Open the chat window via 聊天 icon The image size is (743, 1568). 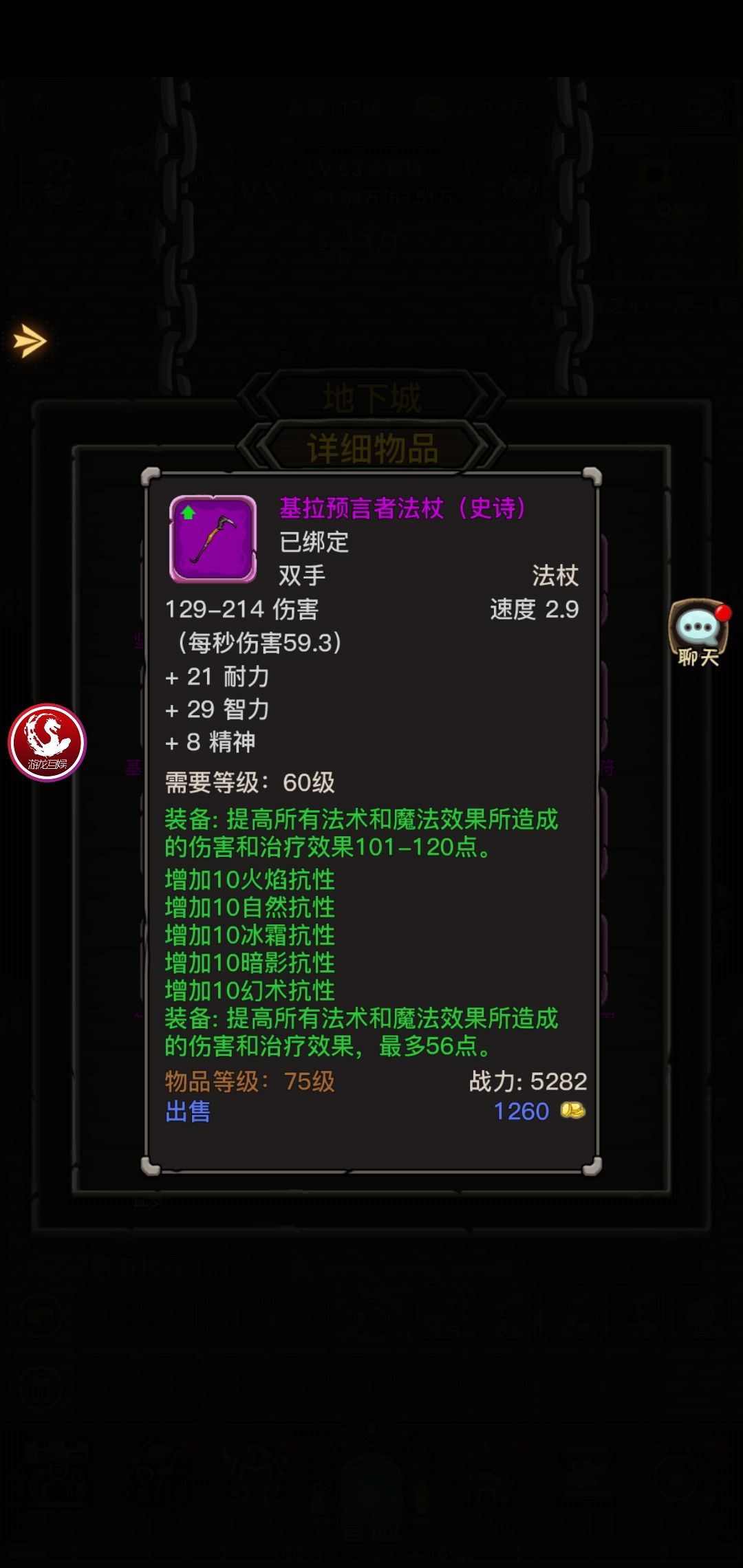click(x=697, y=631)
